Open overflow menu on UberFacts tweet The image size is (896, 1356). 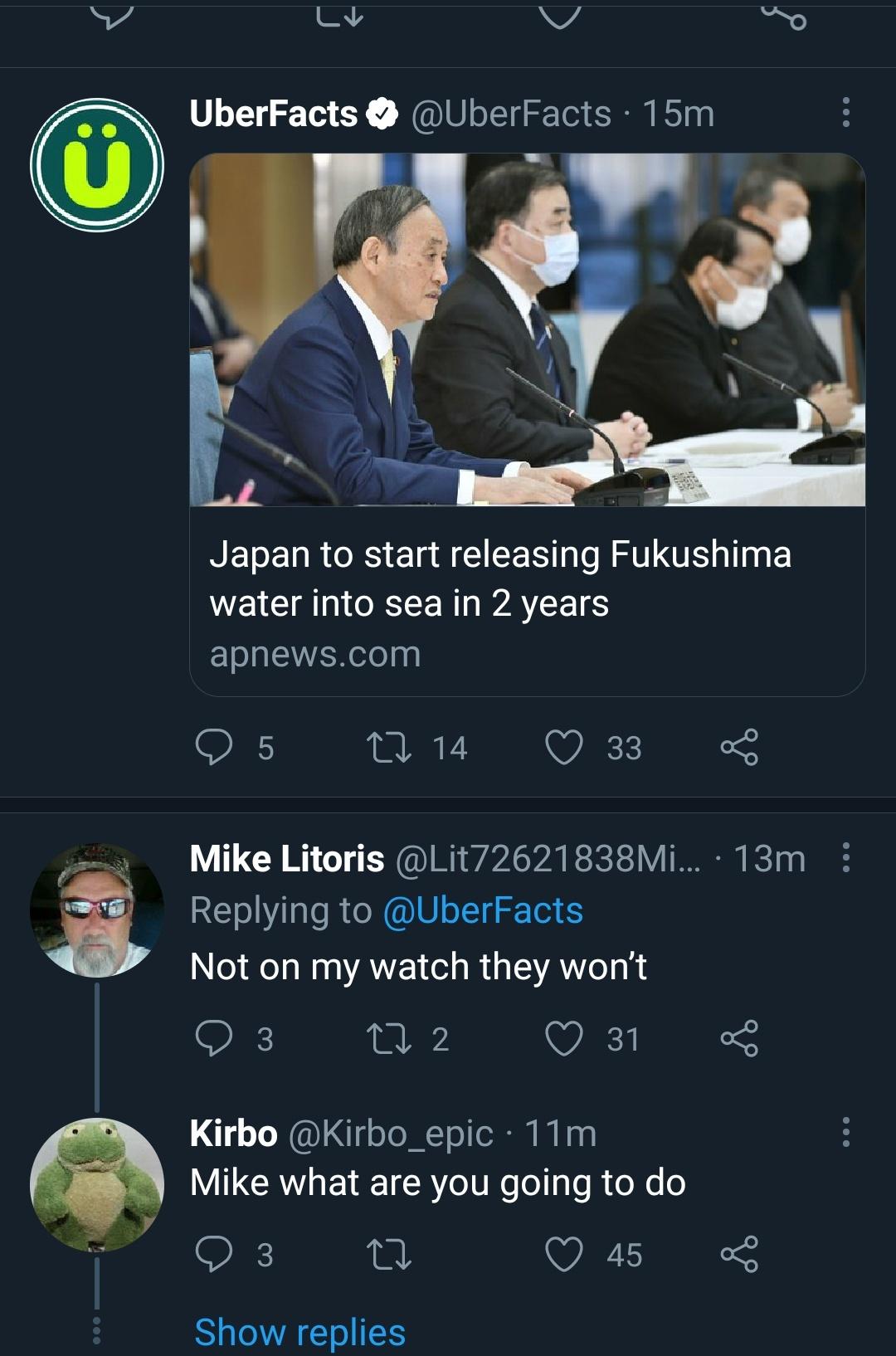pos(845,112)
